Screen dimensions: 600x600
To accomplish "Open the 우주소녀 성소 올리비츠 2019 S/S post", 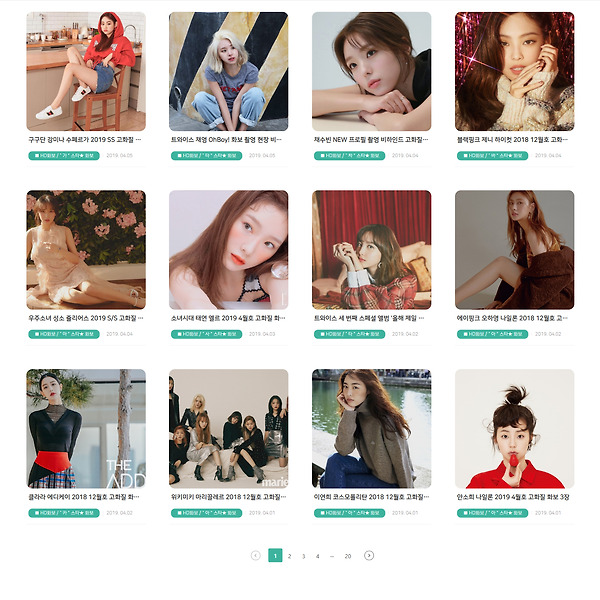I will 85,250.
